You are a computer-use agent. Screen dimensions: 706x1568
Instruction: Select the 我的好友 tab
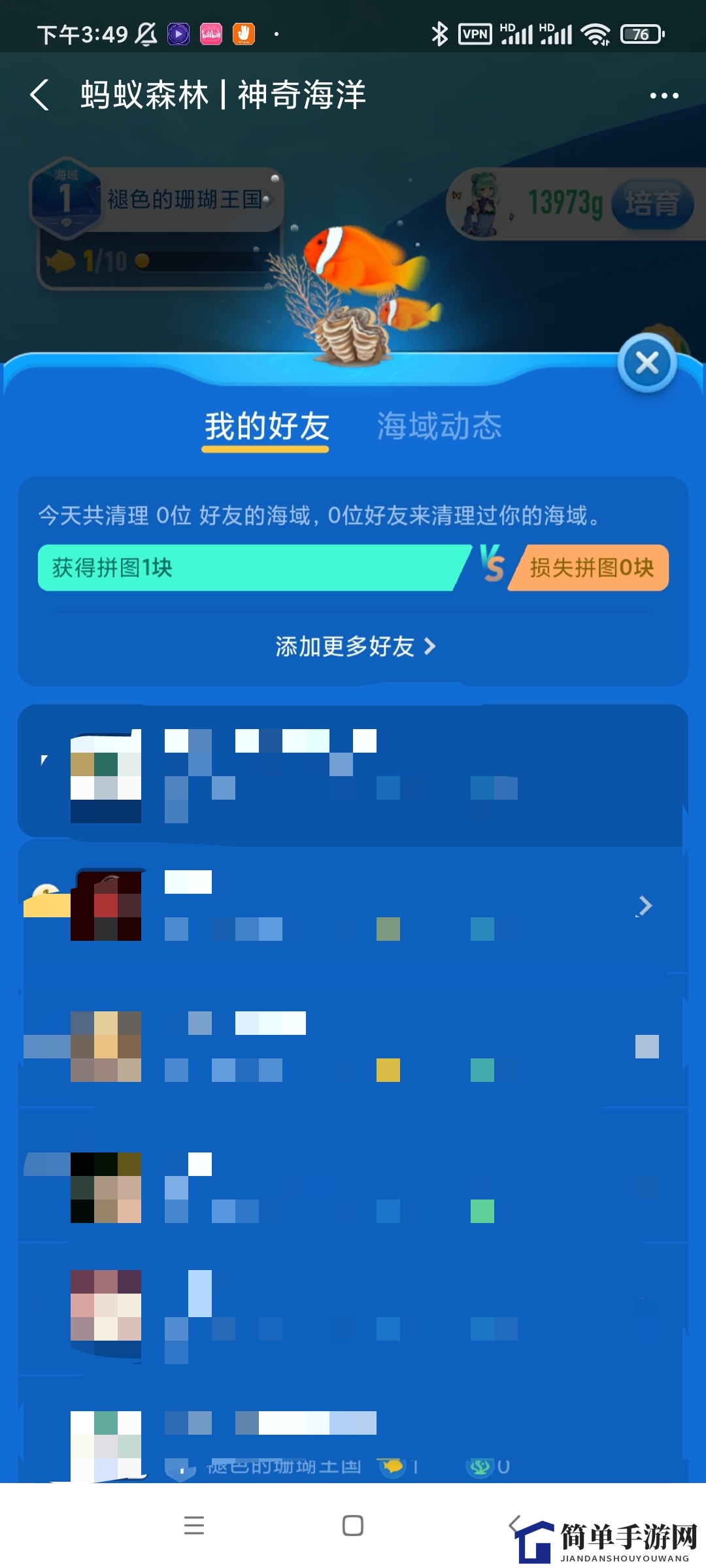click(266, 427)
